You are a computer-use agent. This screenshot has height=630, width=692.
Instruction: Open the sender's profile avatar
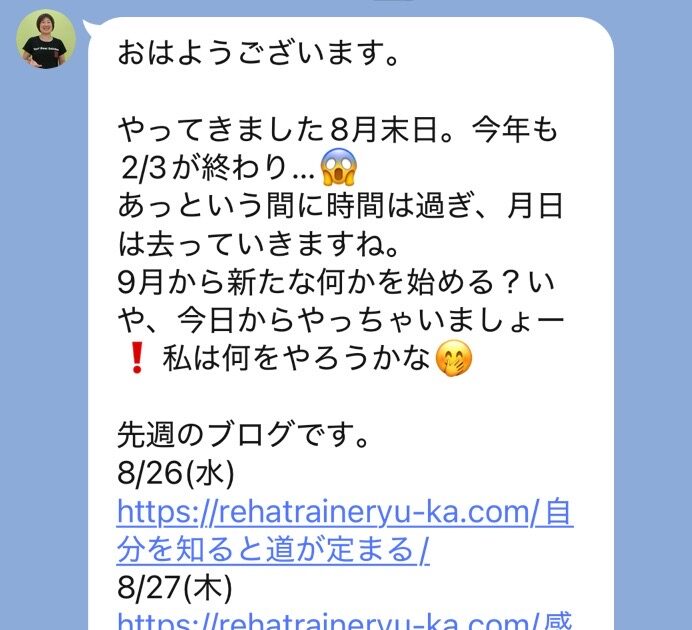click(x=46, y=39)
